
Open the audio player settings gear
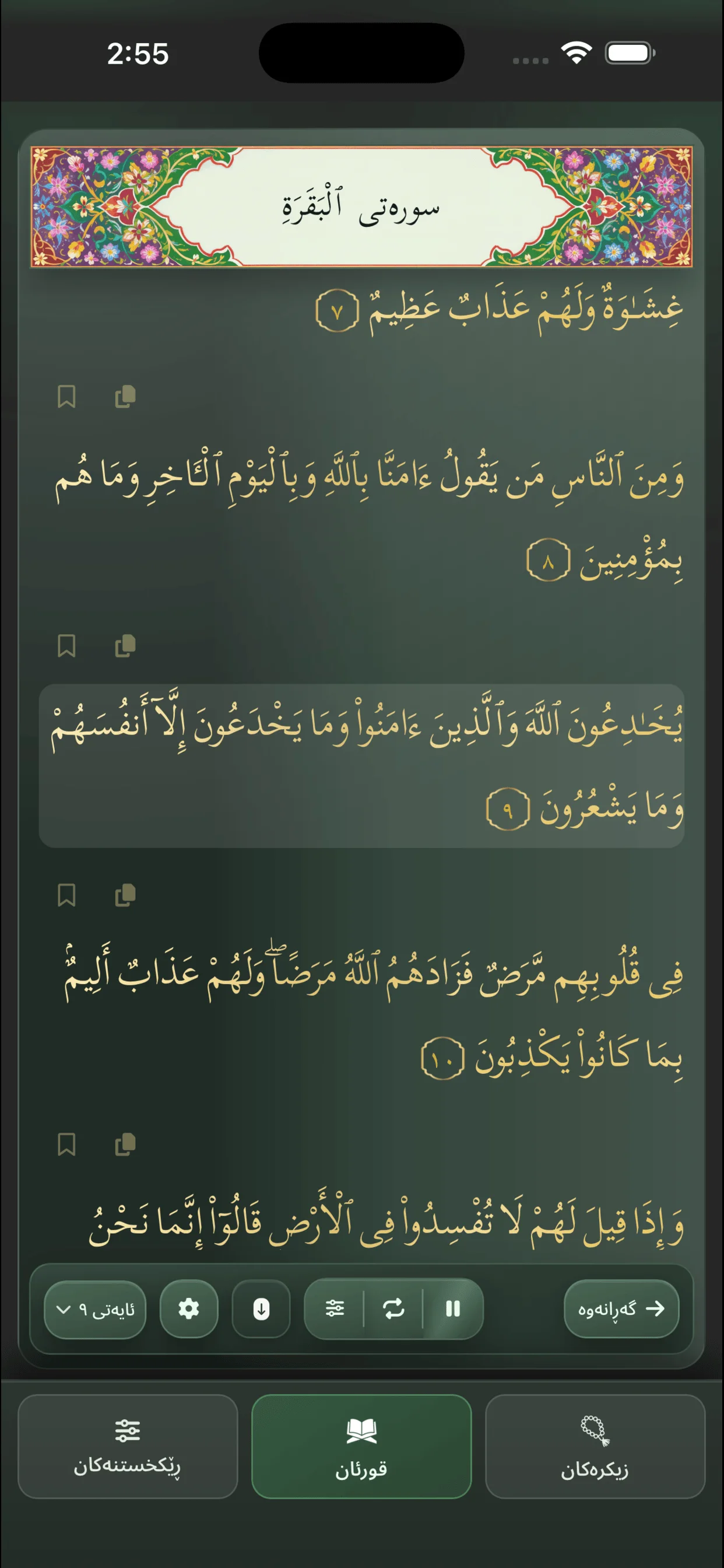189,1310
